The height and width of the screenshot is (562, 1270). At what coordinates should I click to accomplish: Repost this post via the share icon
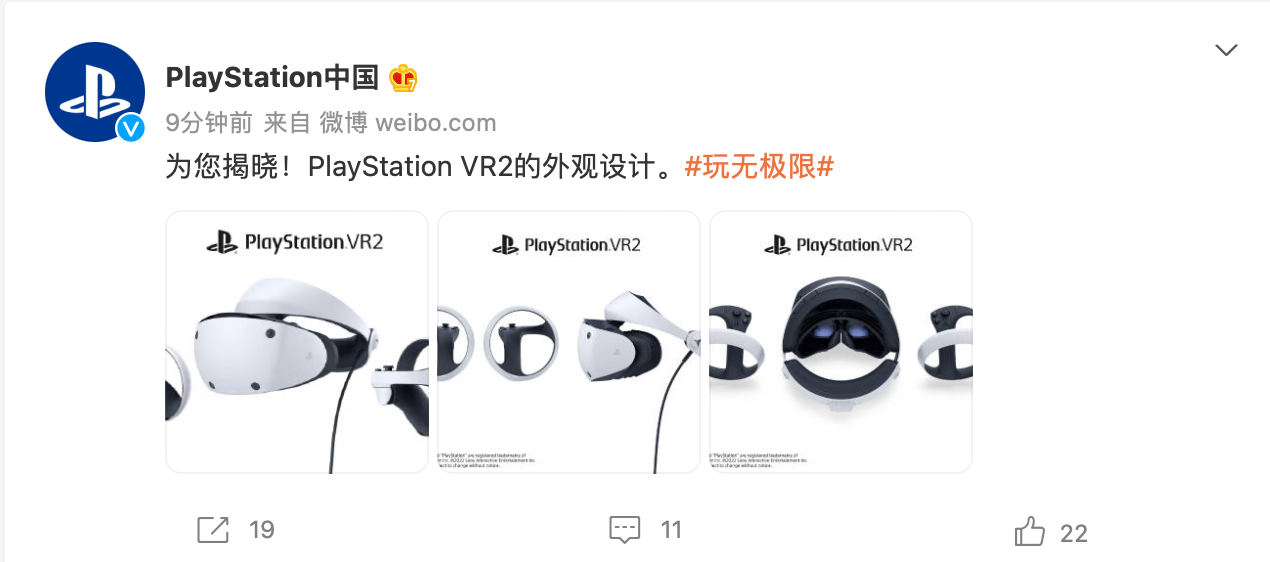213,530
